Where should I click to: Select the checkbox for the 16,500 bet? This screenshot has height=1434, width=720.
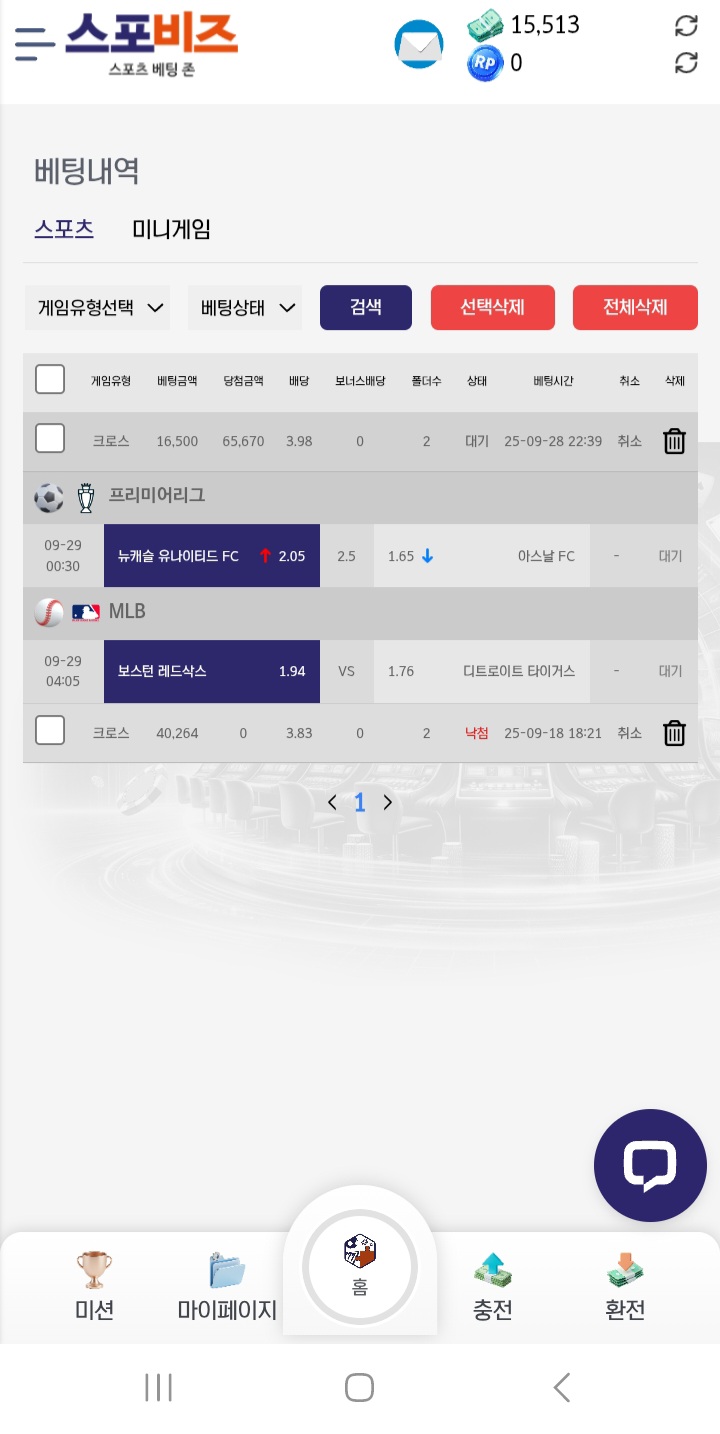(50, 439)
